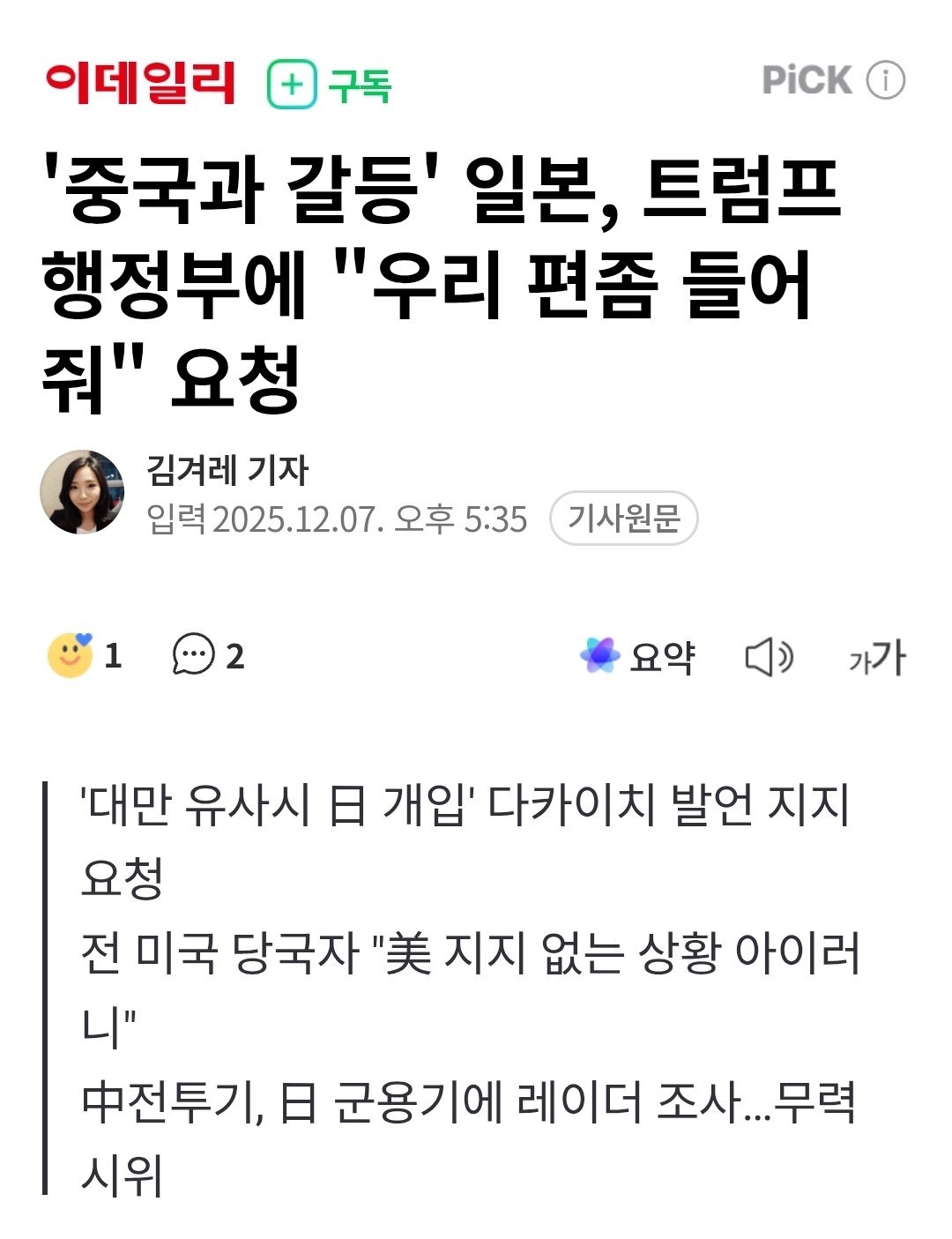952x1239 pixels.
Task: Adjust font size with 가가 icon
Action: [x=876, y=657]
